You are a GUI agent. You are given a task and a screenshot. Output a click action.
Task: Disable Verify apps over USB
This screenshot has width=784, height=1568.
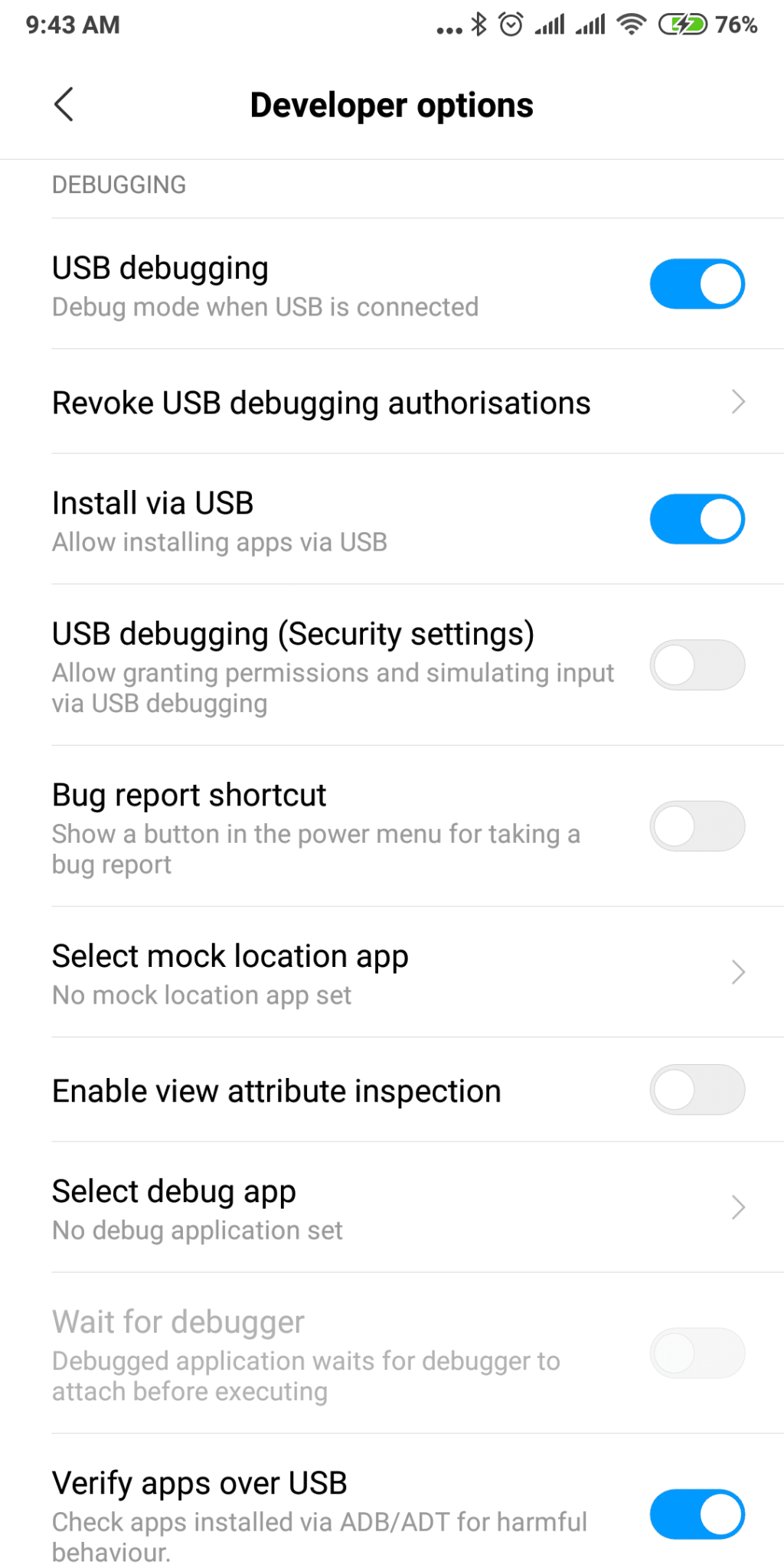[x=696, y=1514]
